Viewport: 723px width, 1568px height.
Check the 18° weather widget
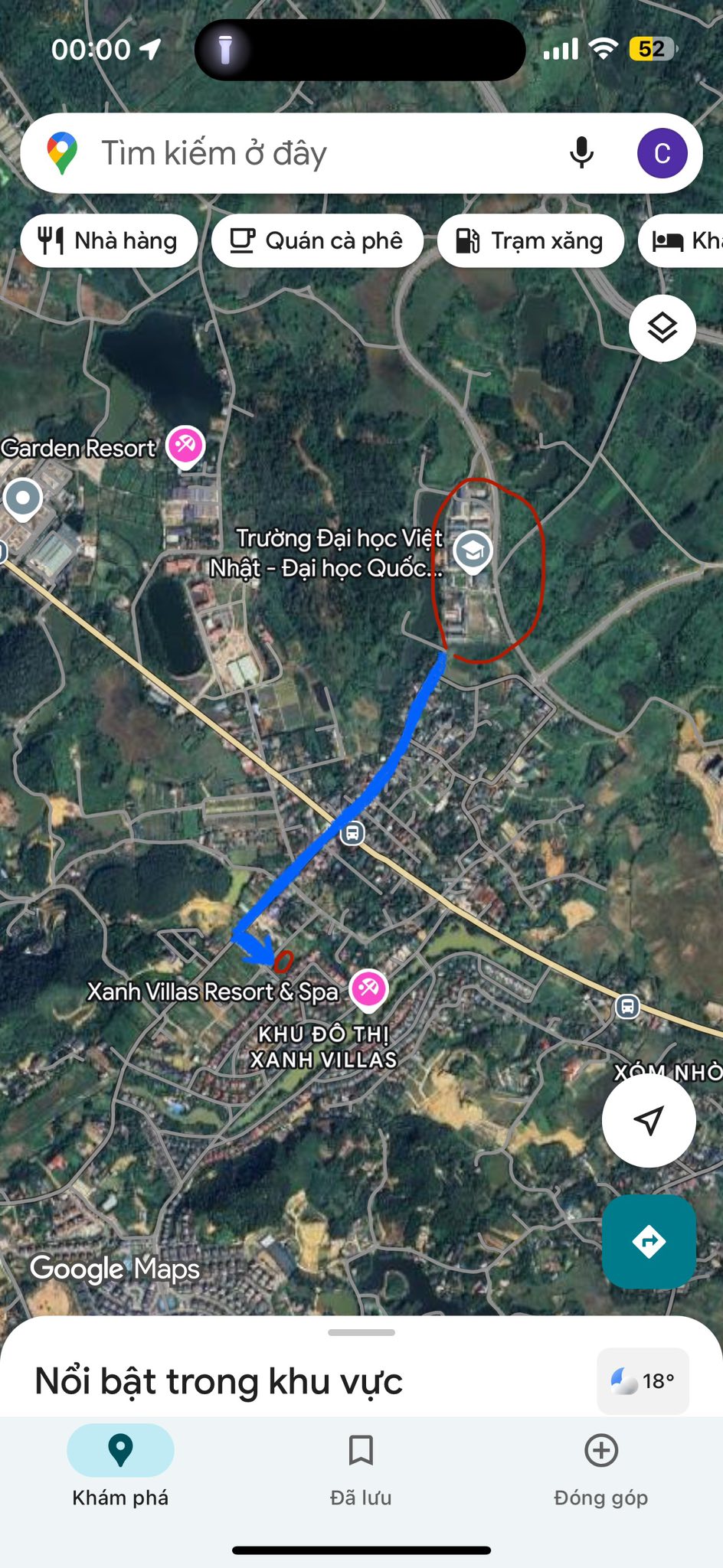point(643,1380)
